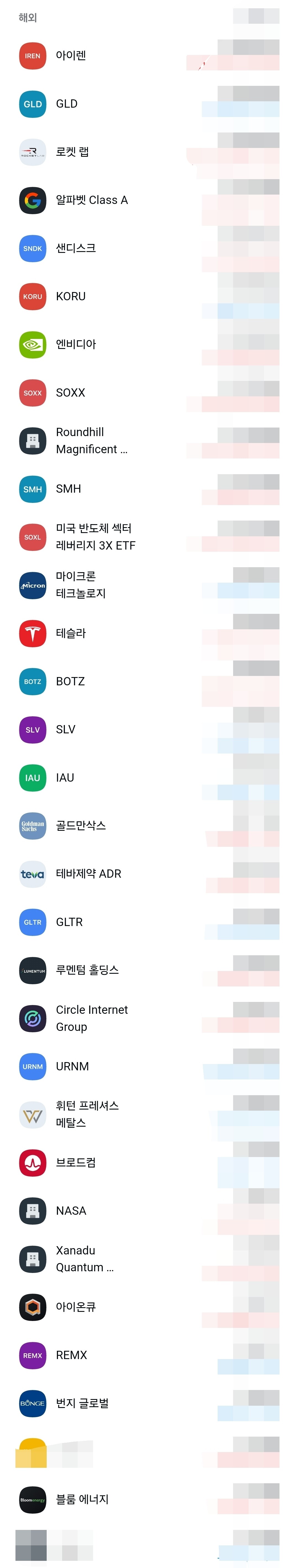Viewport: 298px width, 1568px height.
Task: Open Circle Internet Group row
Action: (149, 1018)
